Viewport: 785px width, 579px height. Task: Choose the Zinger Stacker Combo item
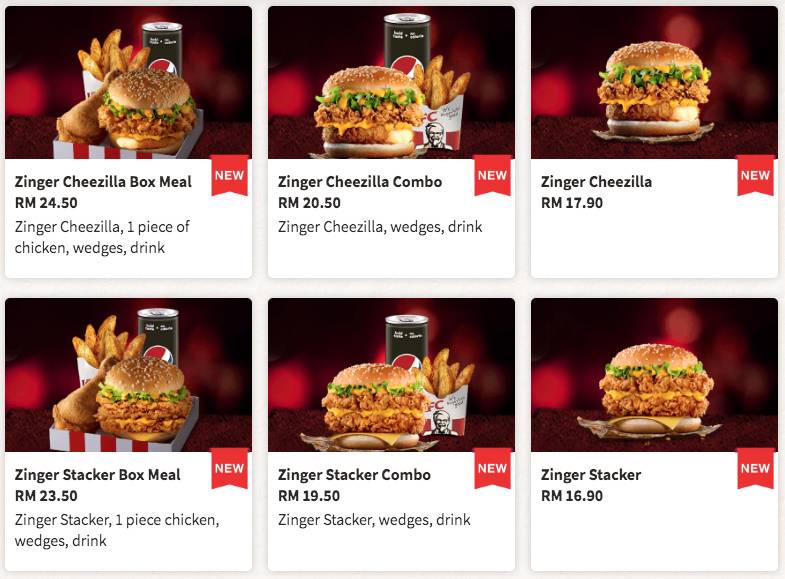pyautogui.click(x=391, y=434)
